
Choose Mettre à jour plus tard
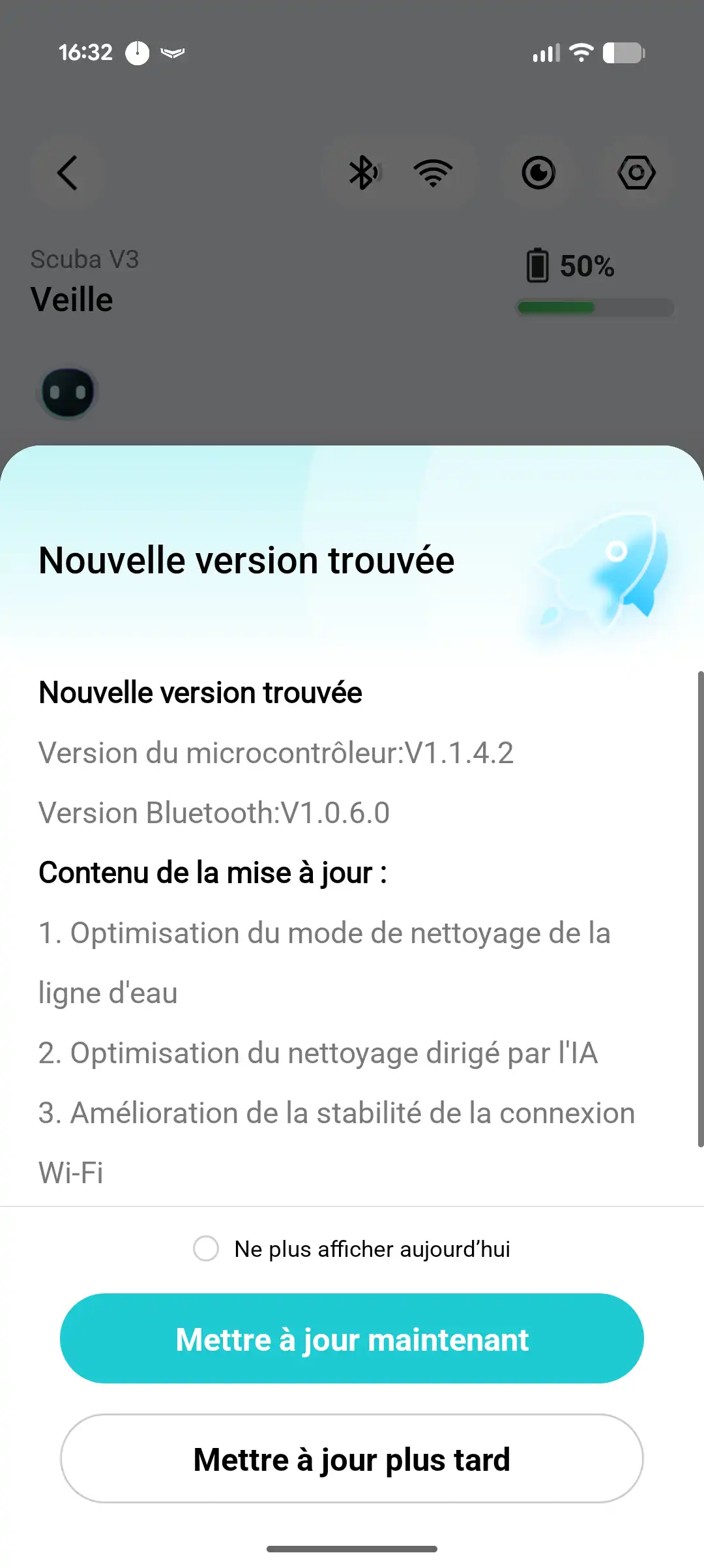(x=352, y=1459)
